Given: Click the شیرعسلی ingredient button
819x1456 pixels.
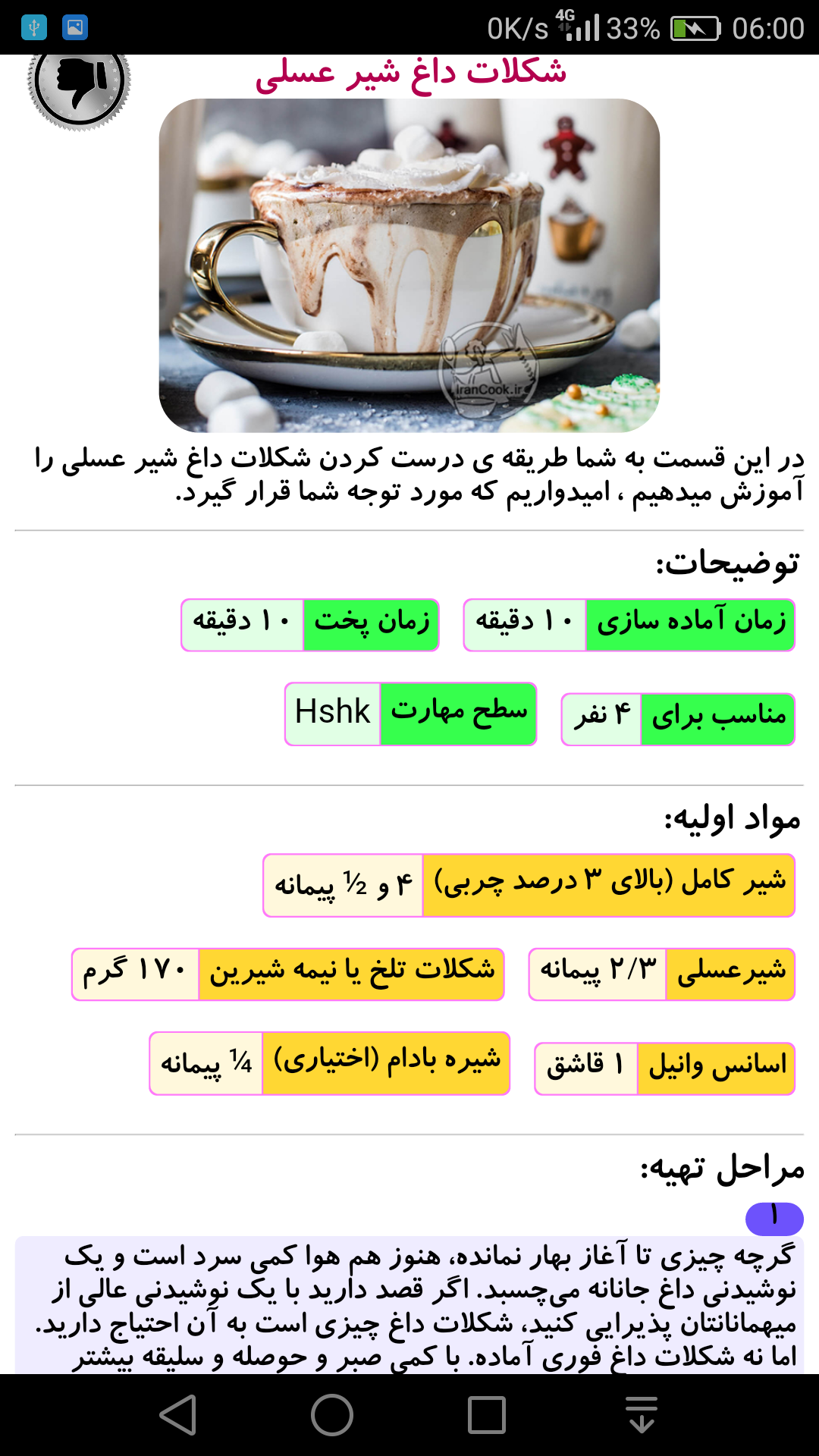Looking at the screenshot, I should [730, 973].
